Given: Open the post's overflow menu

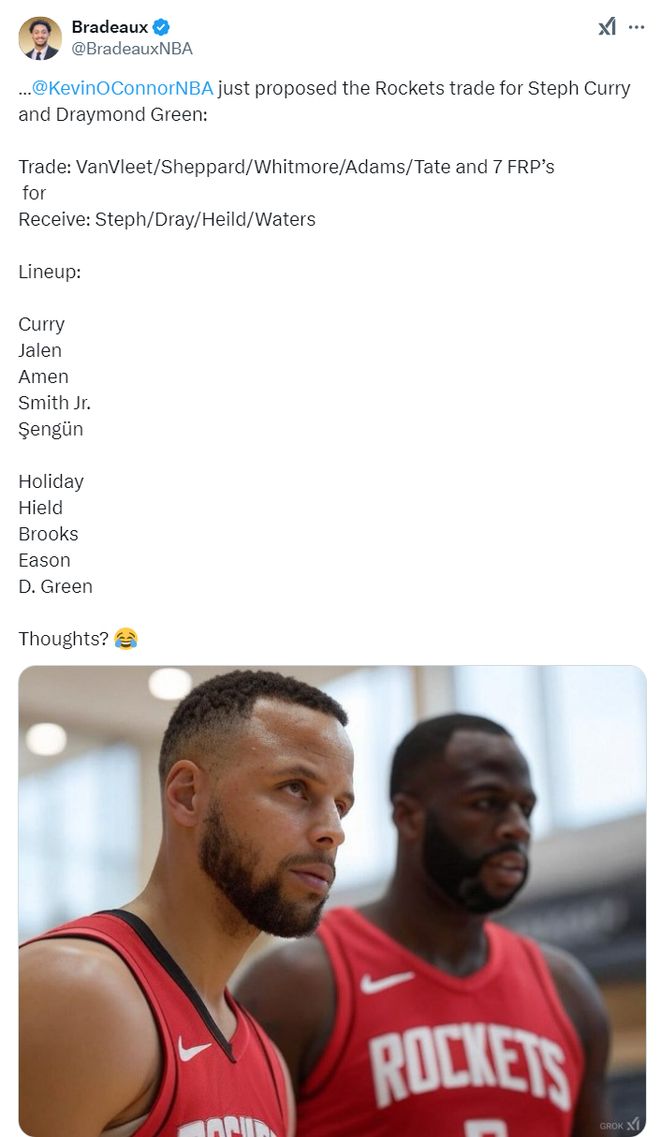Looking at the screenshot, I should (x=636, y=27).
